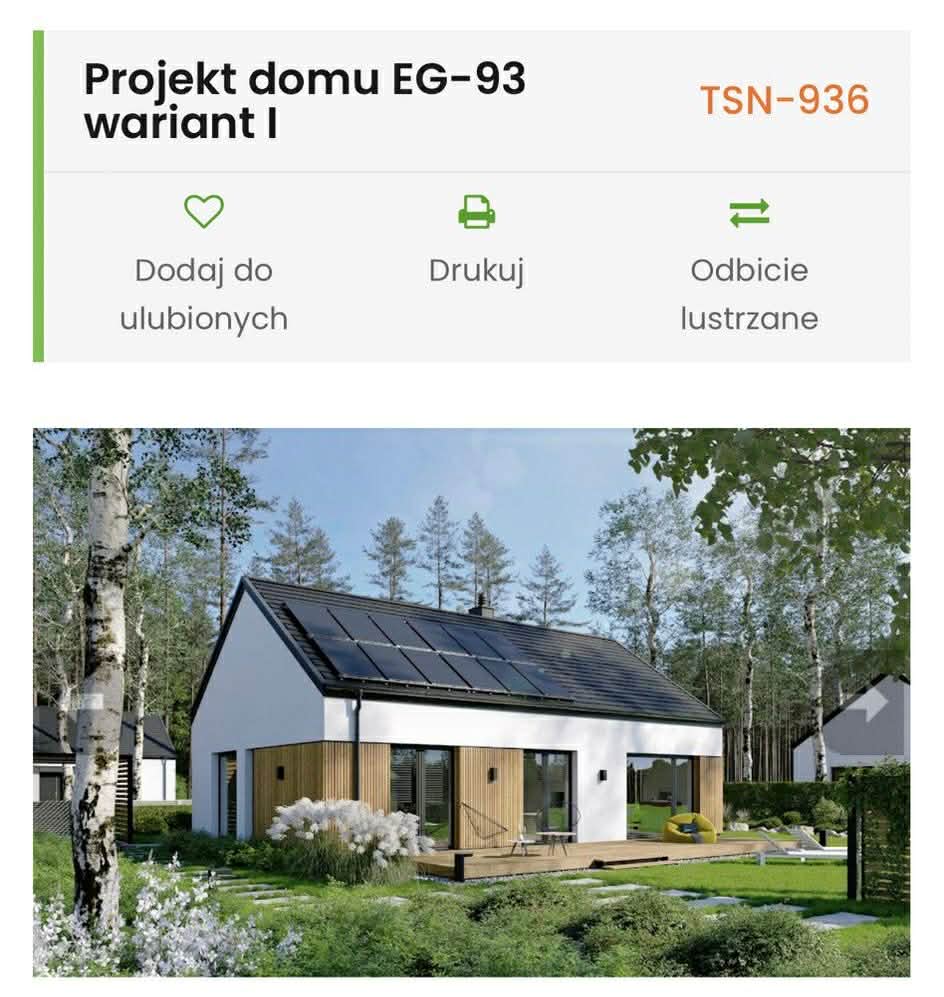
Task: Add project EG-93 to favorites
Action: coord(203,265)
